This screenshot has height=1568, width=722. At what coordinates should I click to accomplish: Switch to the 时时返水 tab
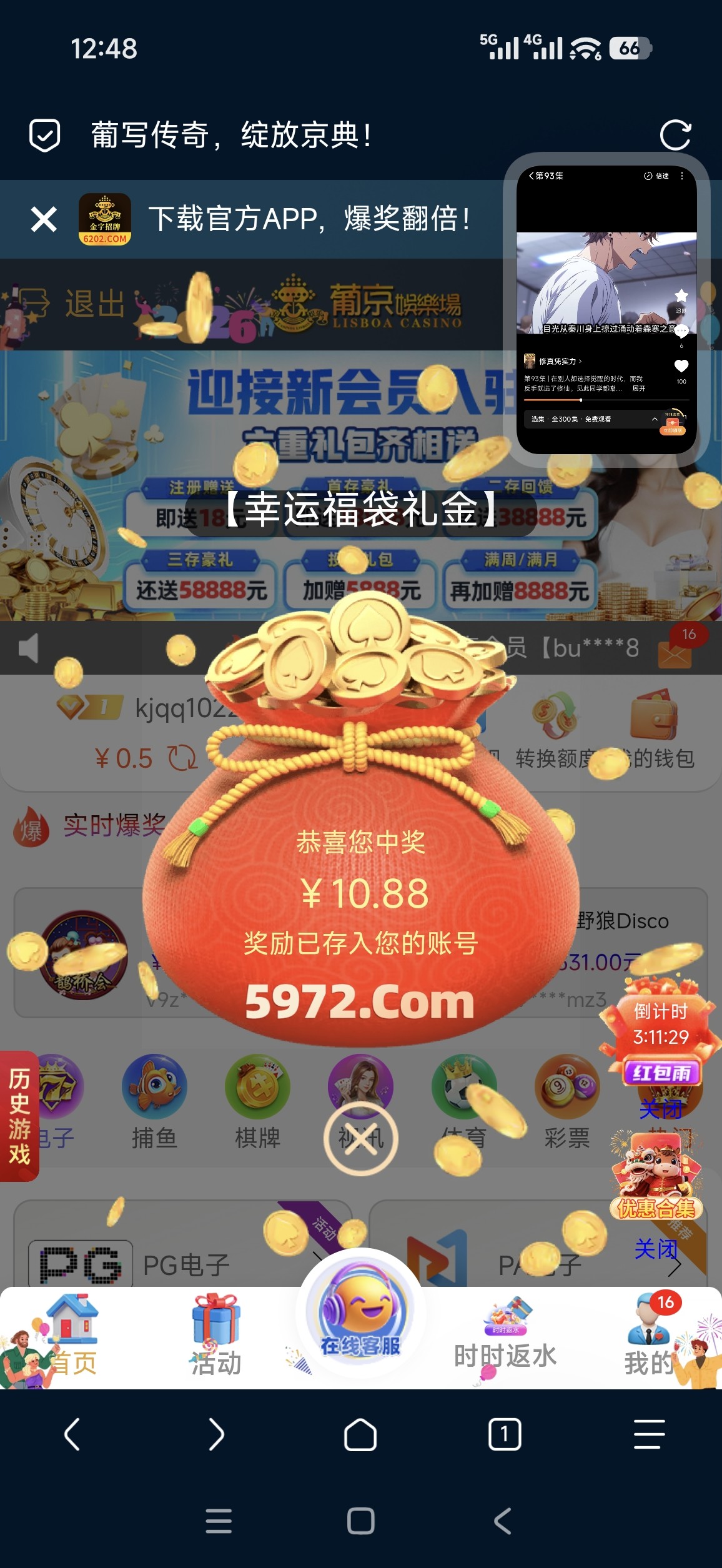tap(505, 1337)
